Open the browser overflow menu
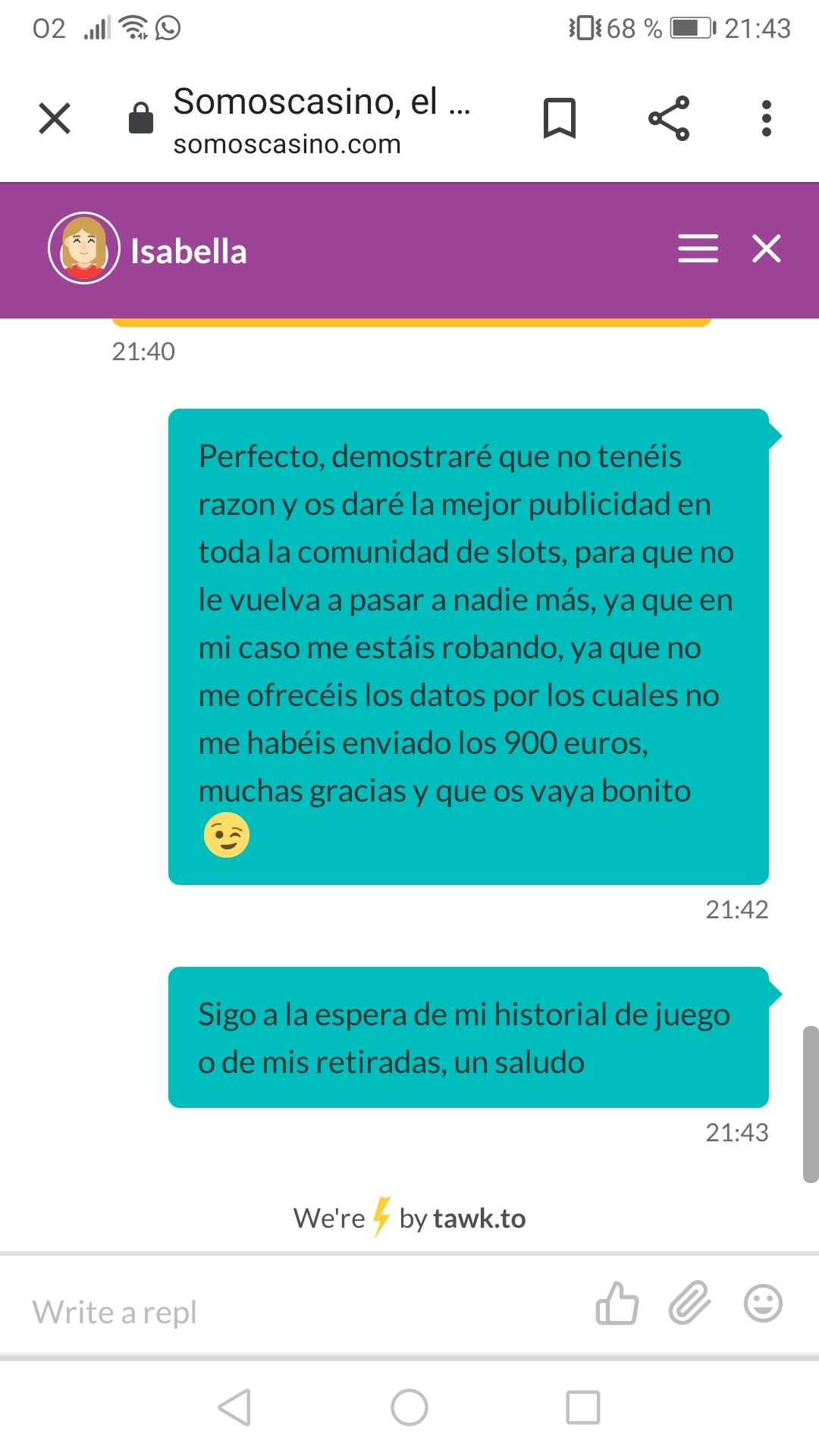 point(767,118)
